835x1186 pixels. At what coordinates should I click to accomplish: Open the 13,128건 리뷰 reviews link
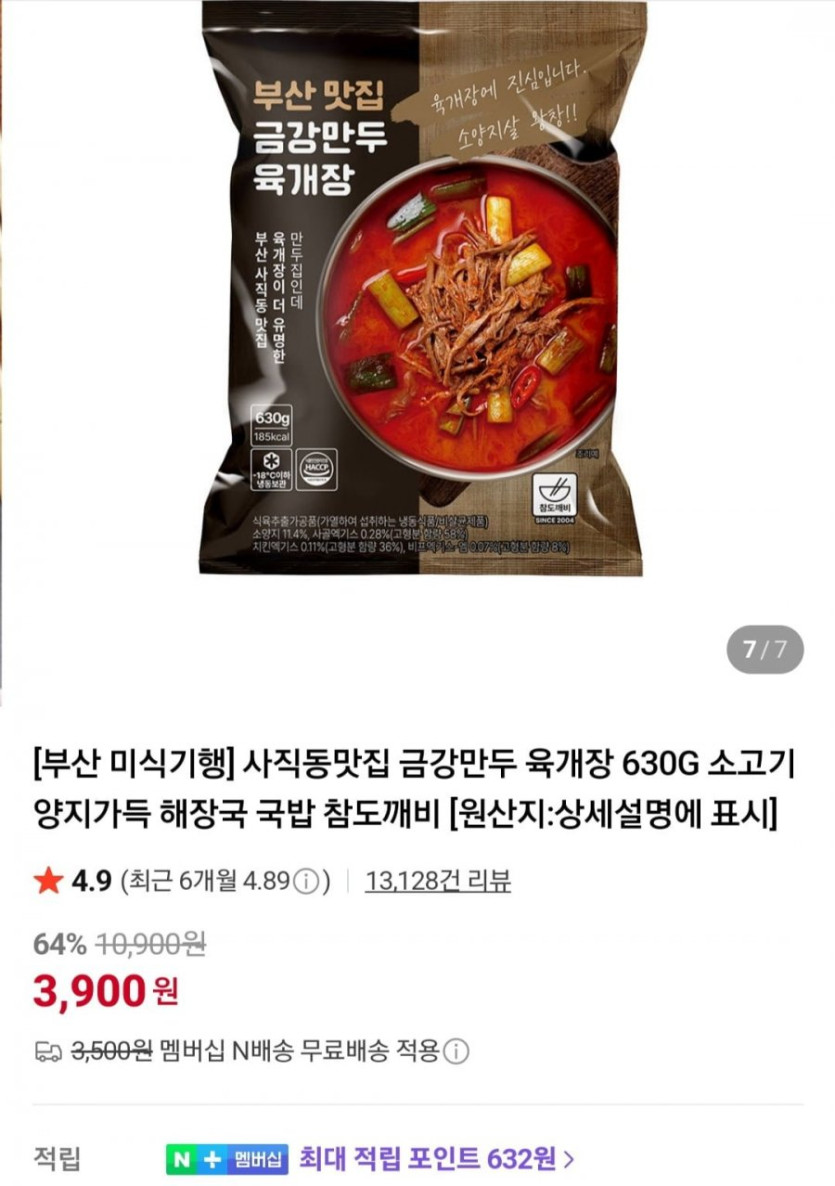[438, 881]
